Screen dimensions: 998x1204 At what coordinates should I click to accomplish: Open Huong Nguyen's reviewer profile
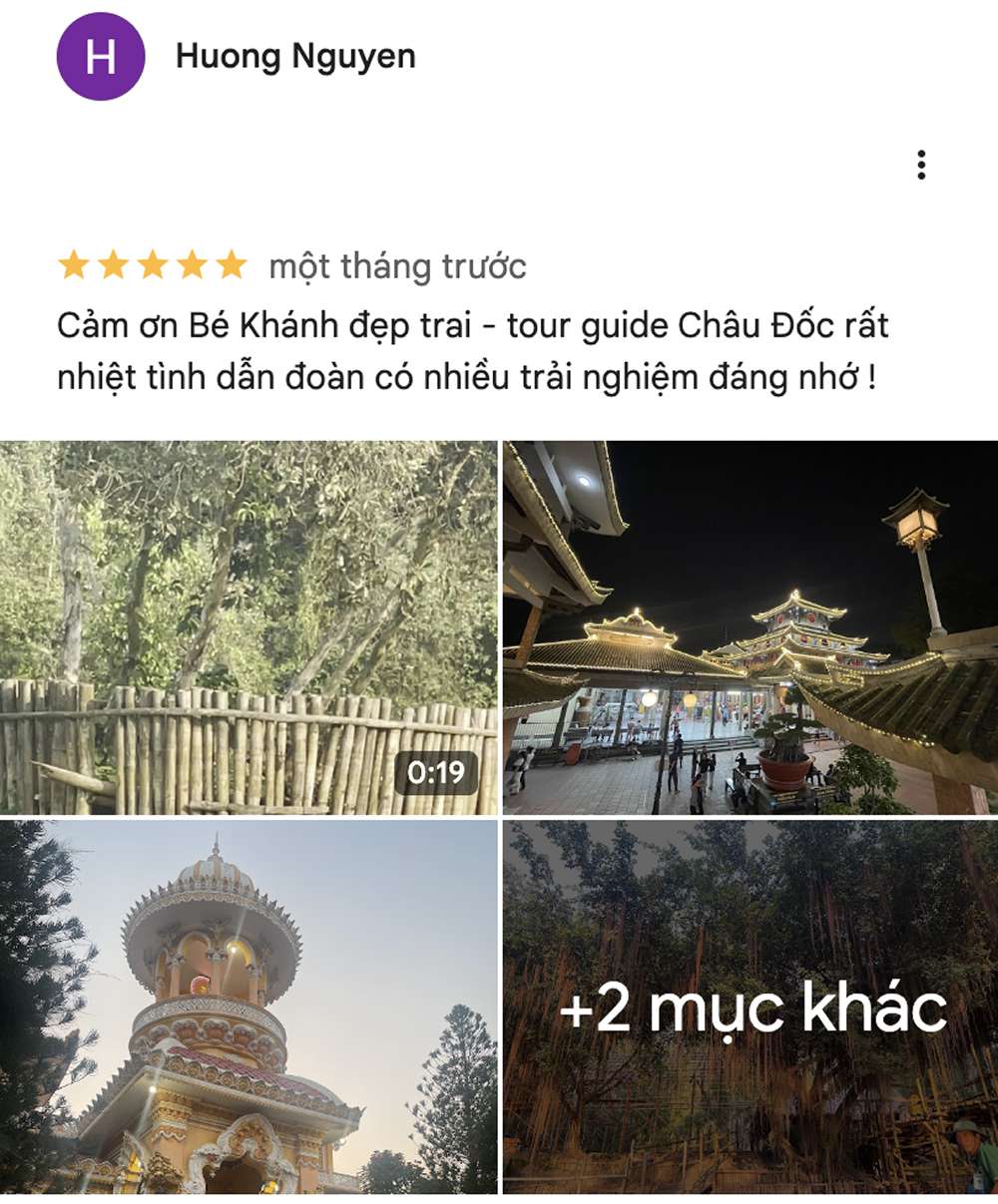coord(295,57)
